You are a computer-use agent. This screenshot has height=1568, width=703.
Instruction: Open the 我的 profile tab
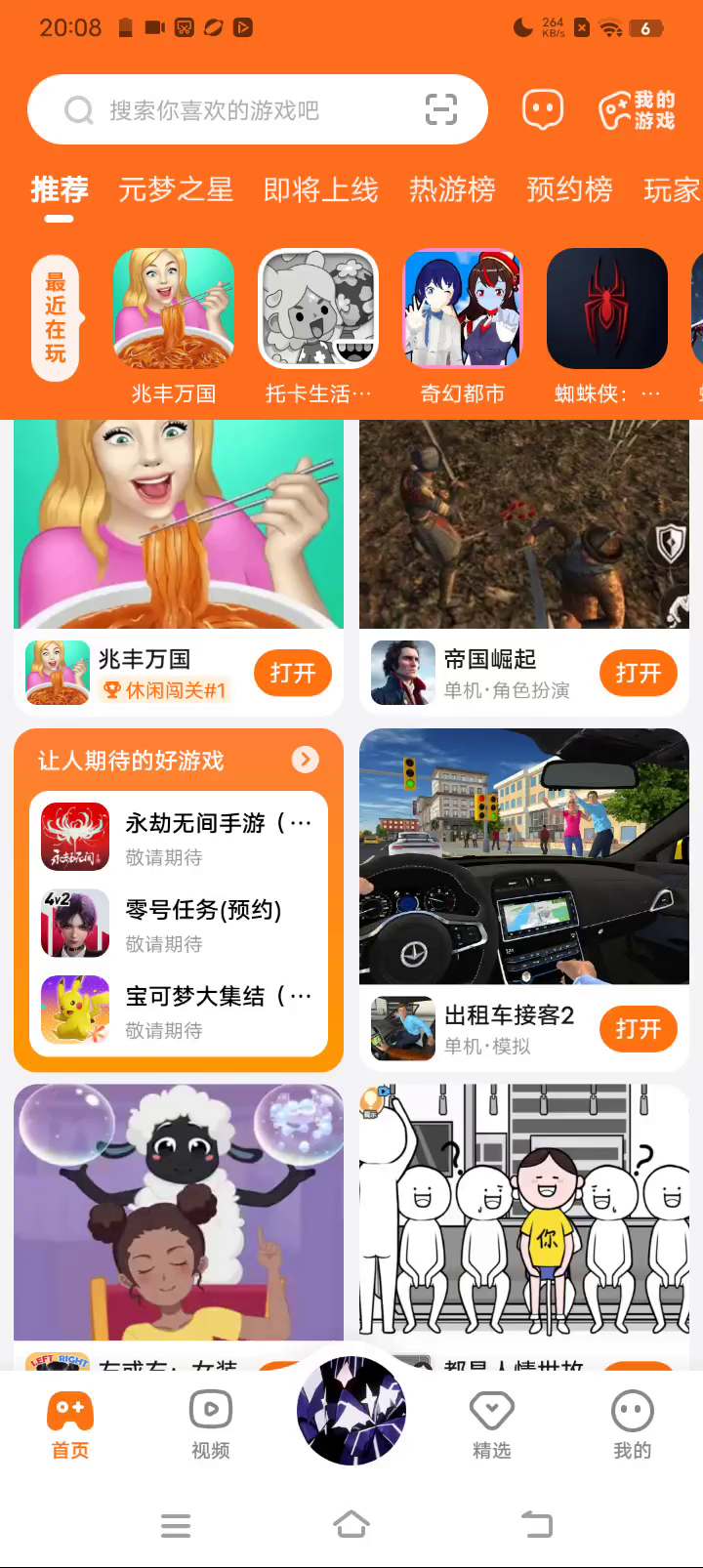[632, 1424]
